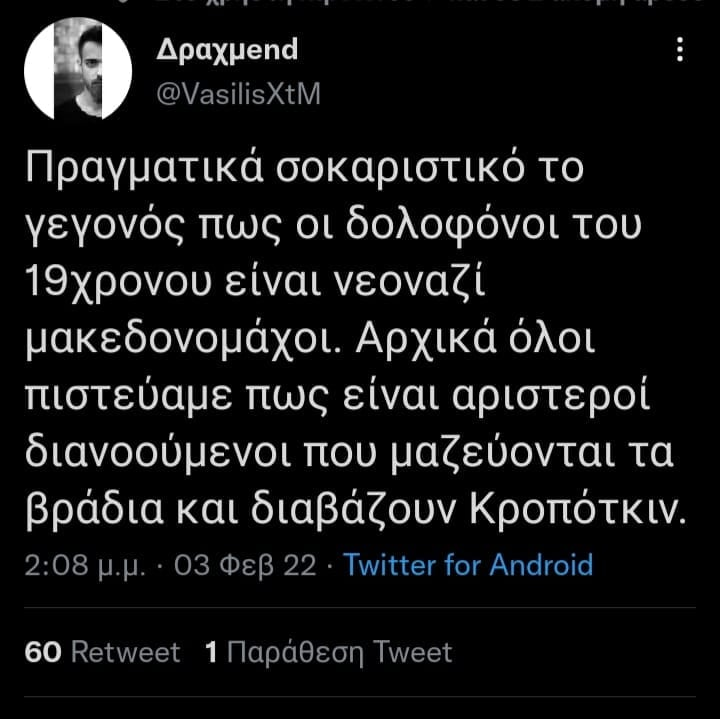The width and height of the screenshot is (720, 719).
Task: View the @VasilisXtM profile
Action: coord(240,95)
